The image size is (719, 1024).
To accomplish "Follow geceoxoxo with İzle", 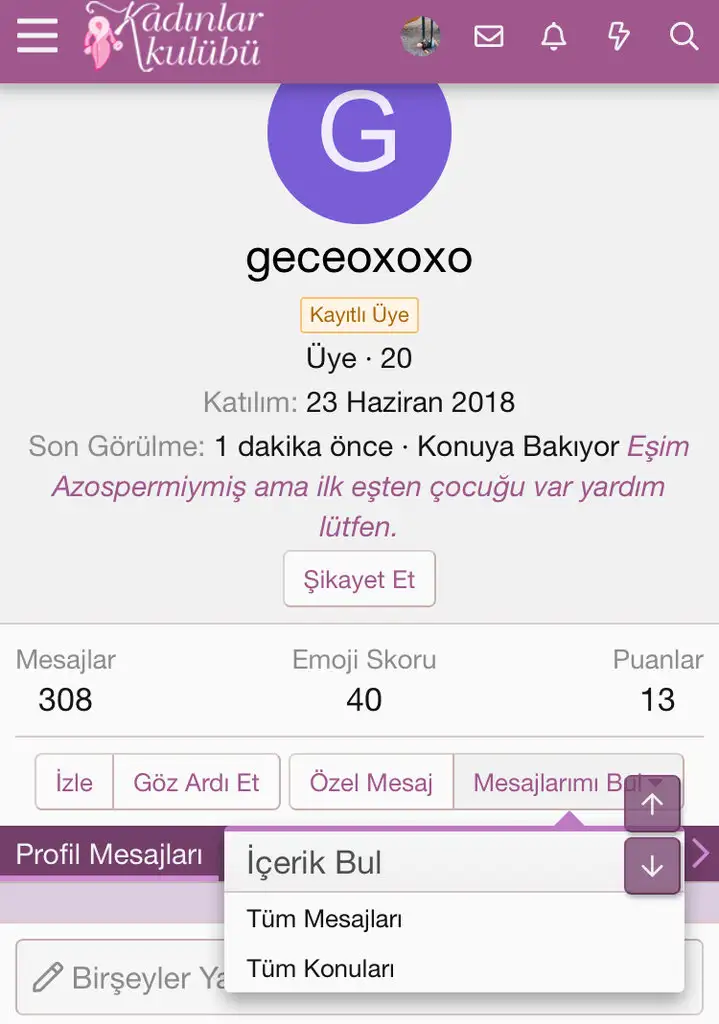I will click(x=74, y=782).
